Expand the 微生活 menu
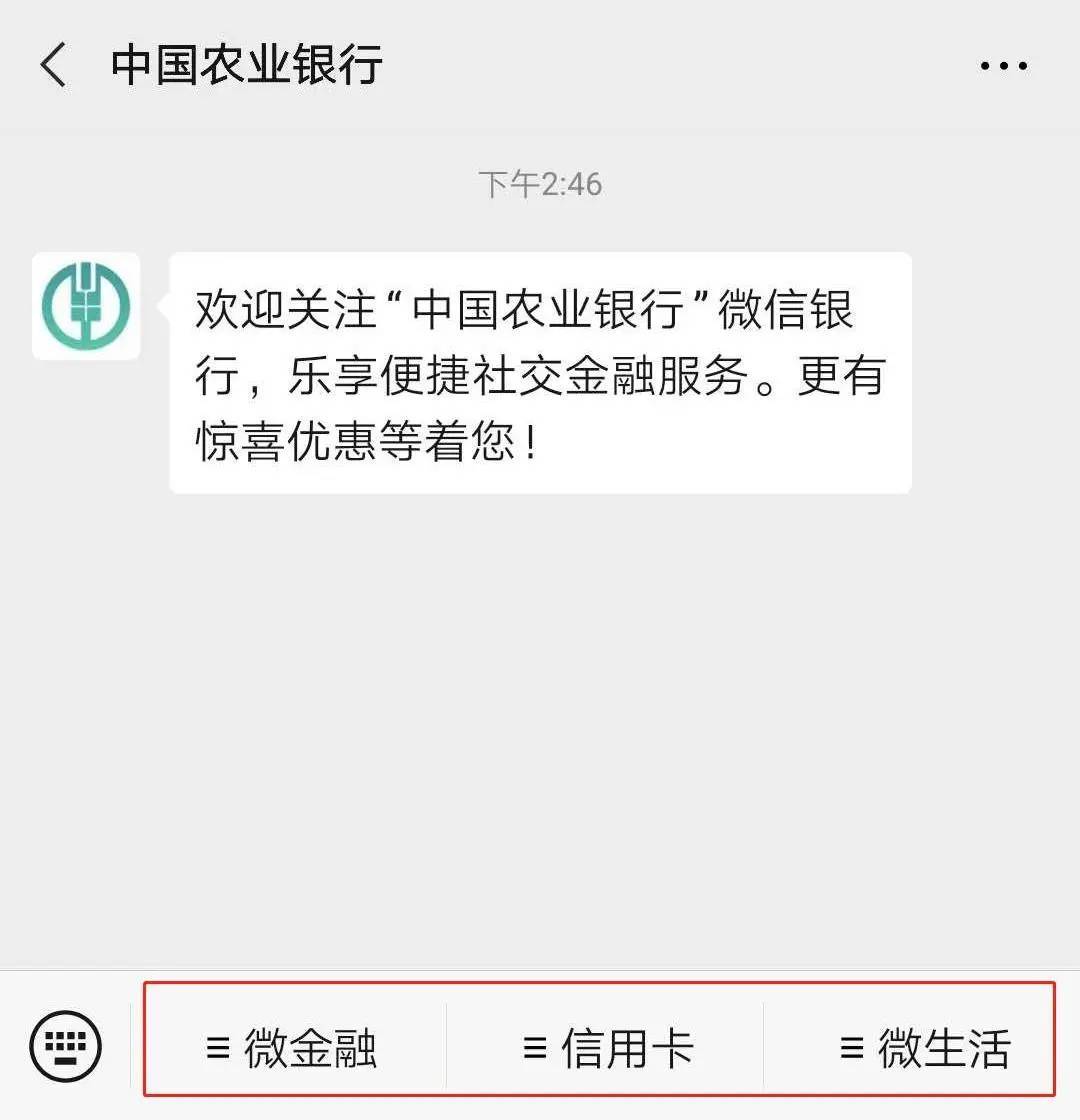The width and height of the screenshot is (1080, 1120). (924, 1048)
